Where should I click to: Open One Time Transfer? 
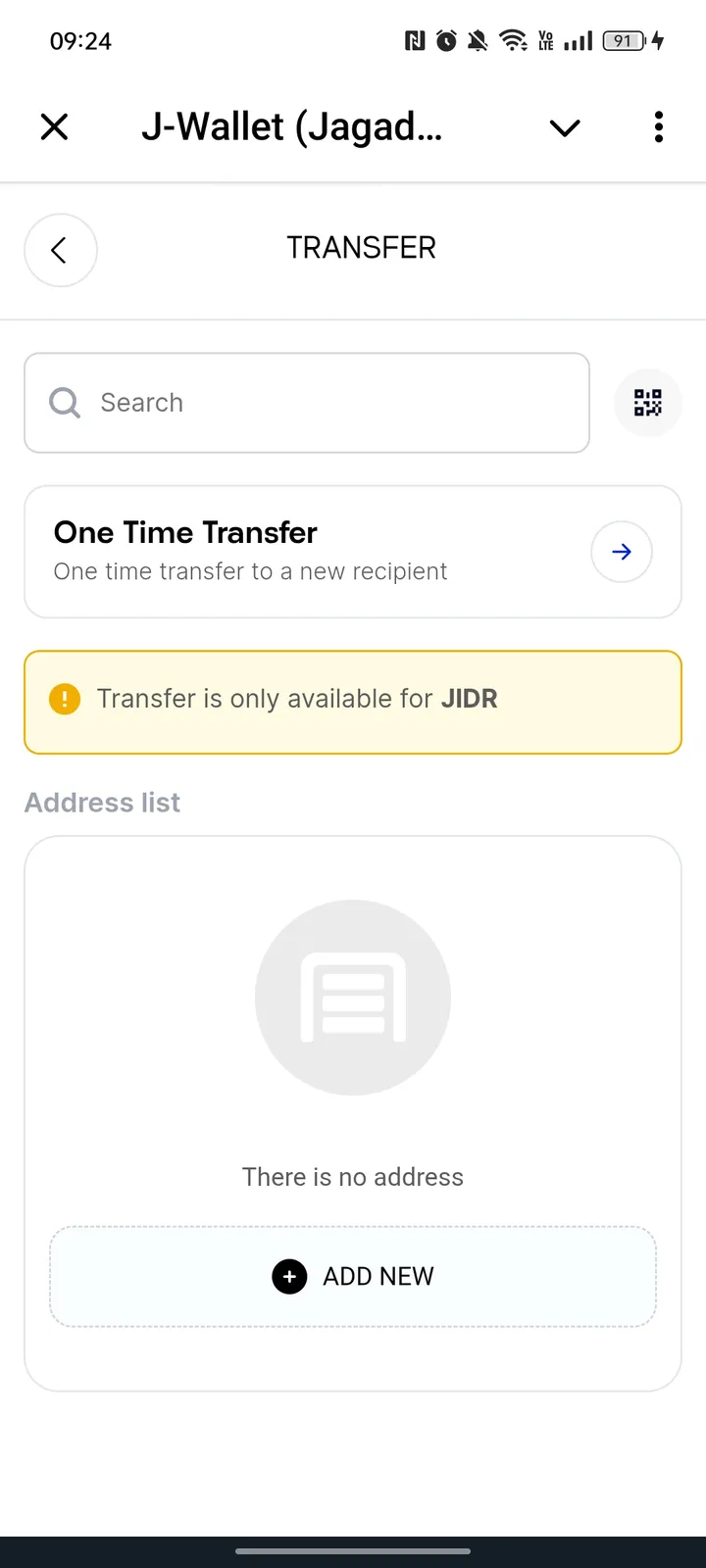coord(622,552)
